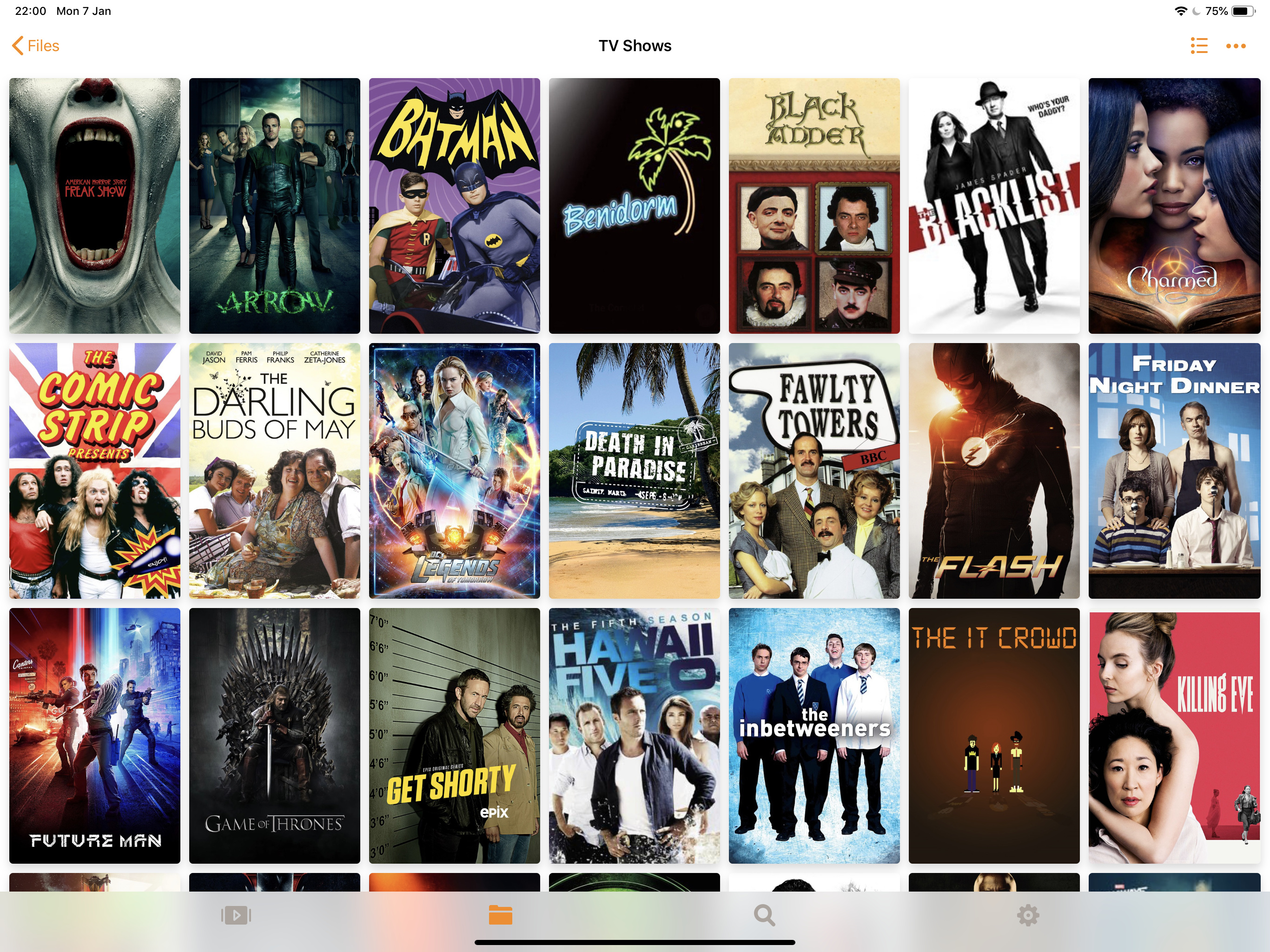Choose the Black Adder poster

[814, 205]
